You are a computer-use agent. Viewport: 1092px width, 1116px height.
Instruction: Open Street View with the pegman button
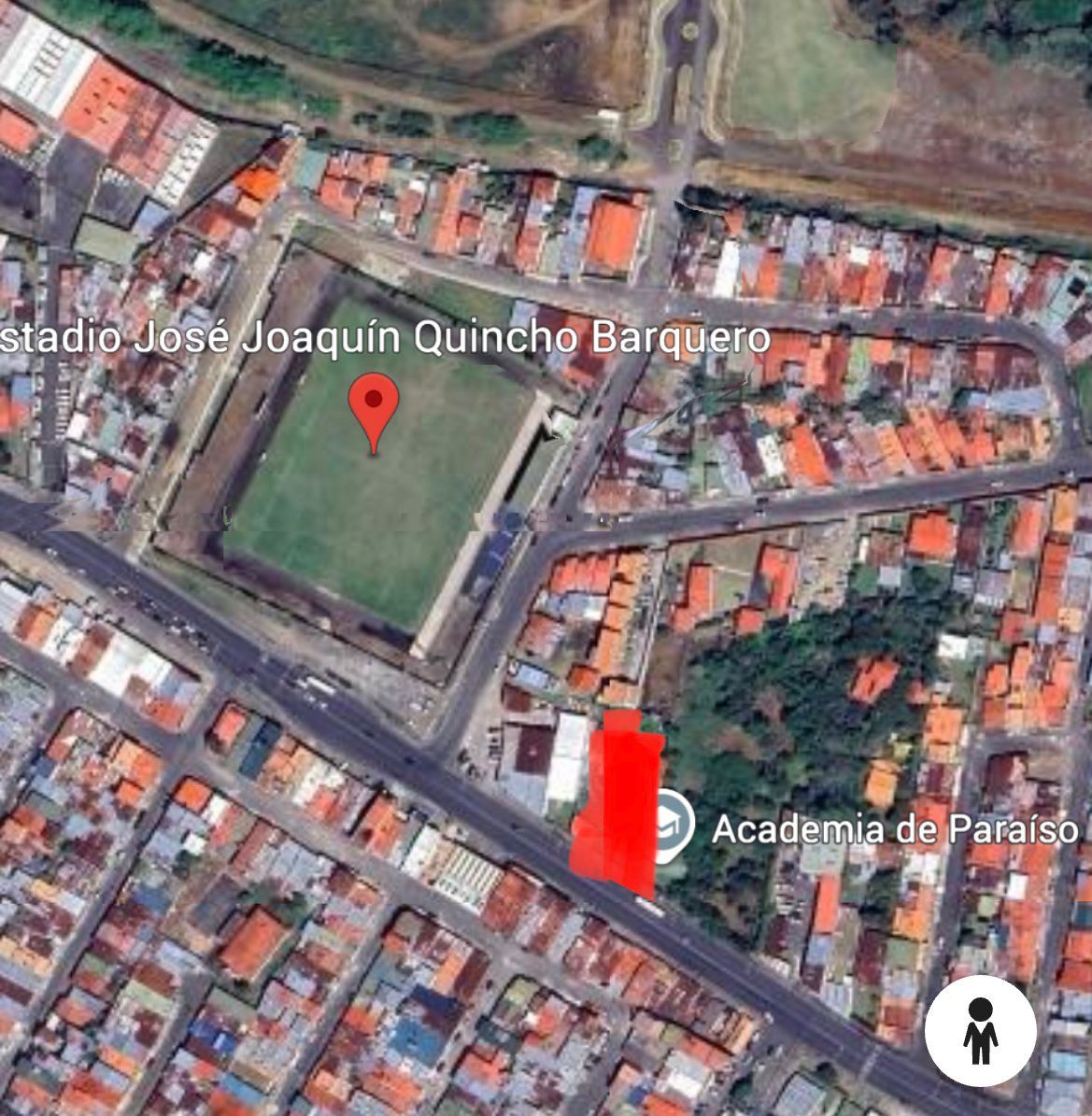pyautogui.click(x=980, y=1030)
